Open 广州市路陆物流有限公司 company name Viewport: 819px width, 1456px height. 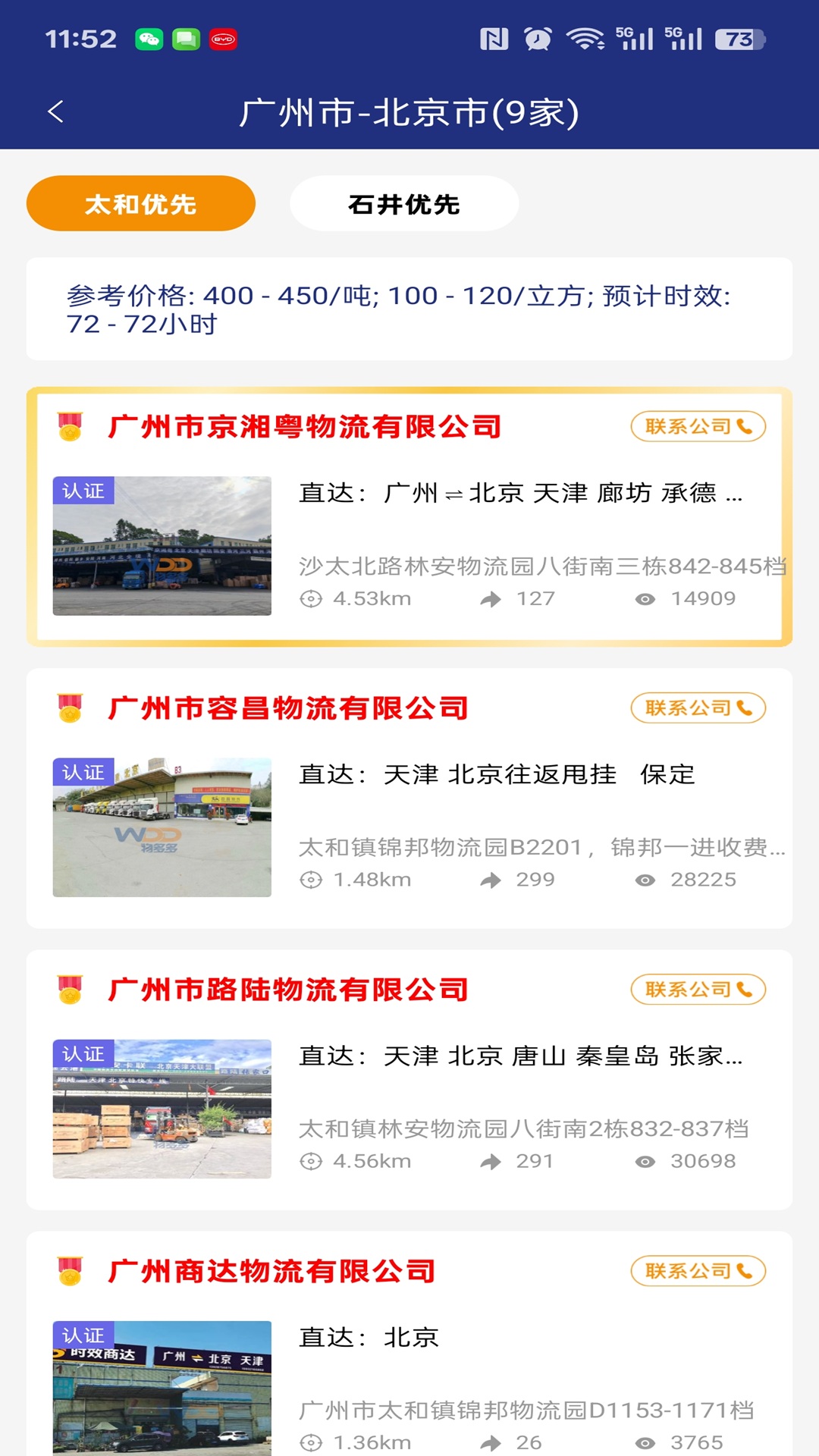point(289,989)
